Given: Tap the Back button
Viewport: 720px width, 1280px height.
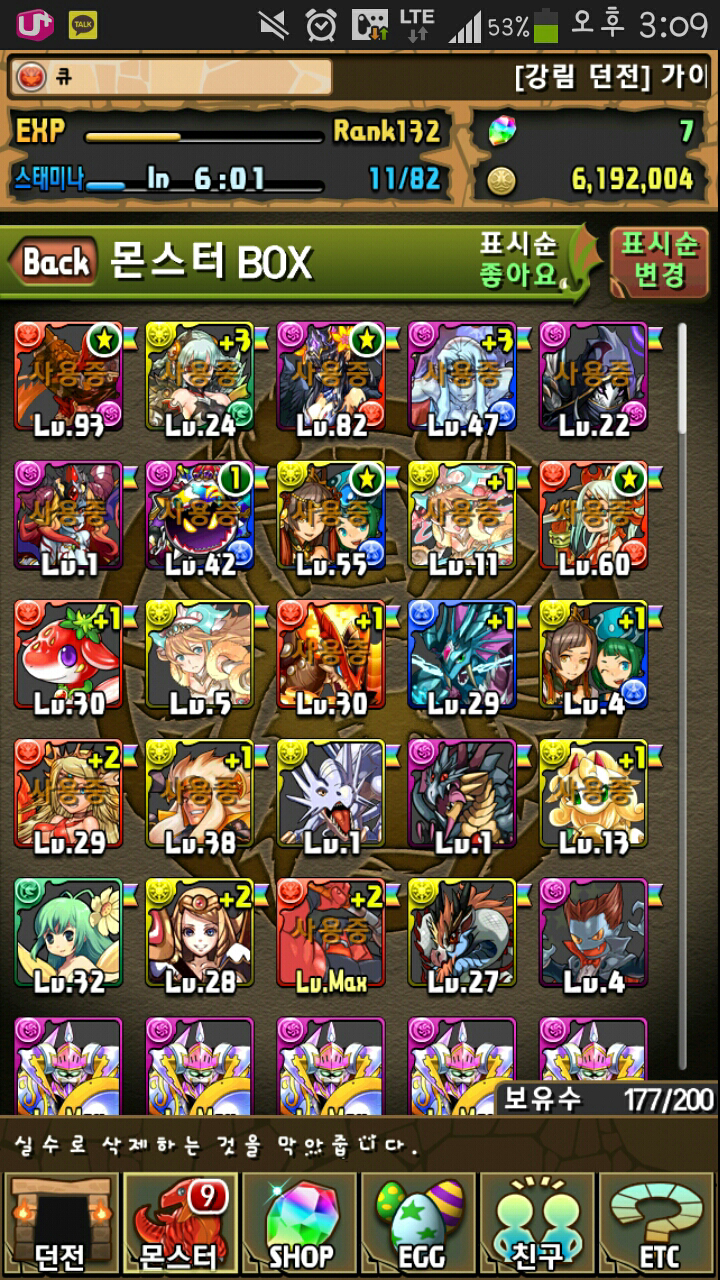Looking at the screenshot, I should click(54, 263).
